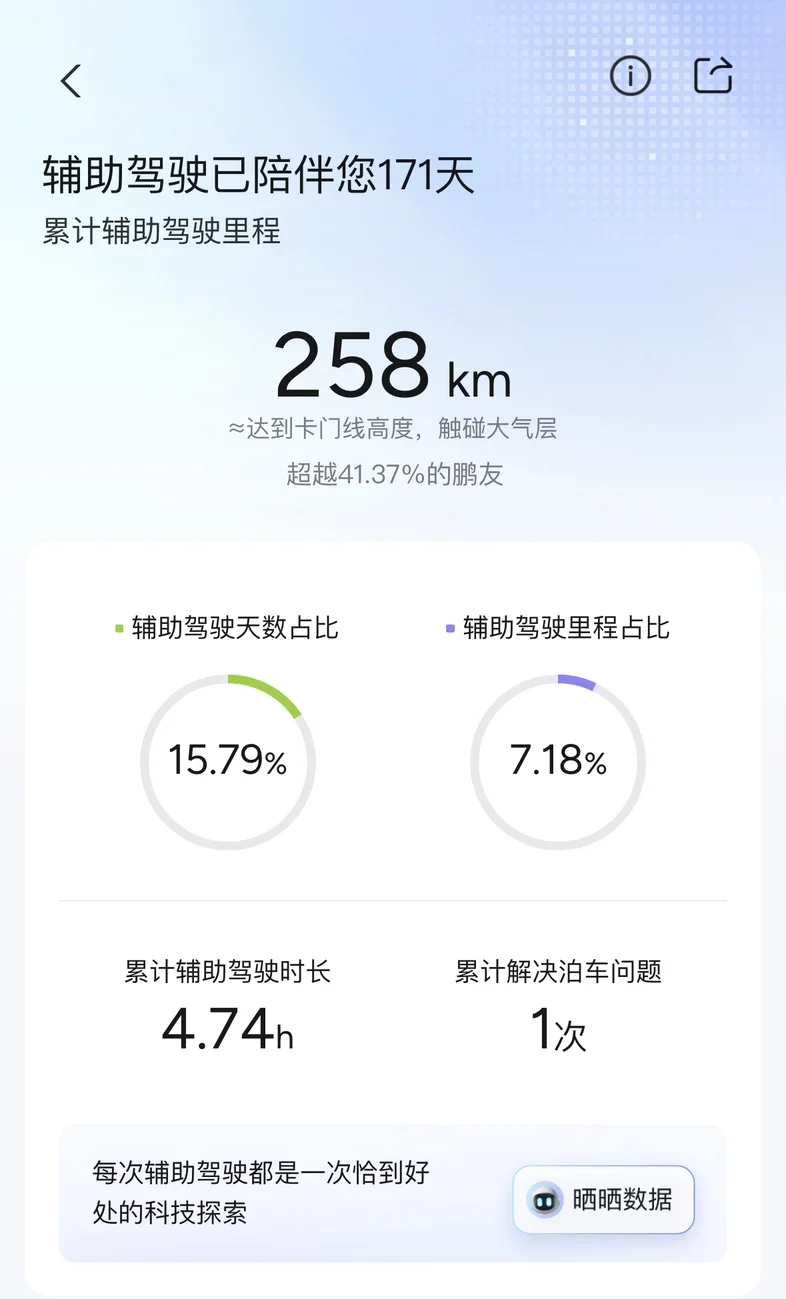Share this assisted driving report

tap(713, 76)
